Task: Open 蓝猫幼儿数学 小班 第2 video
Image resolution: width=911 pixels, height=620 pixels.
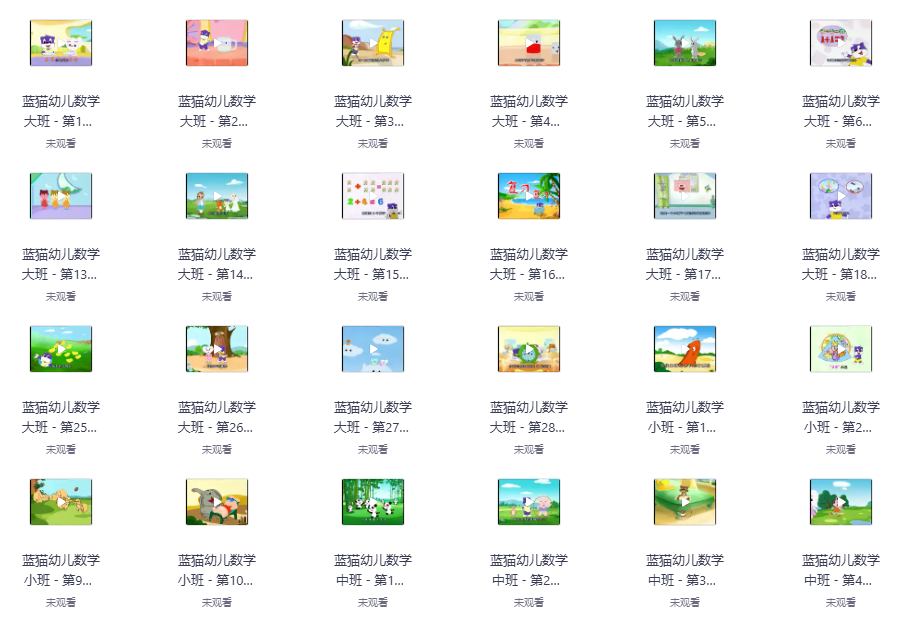Action: (x=841, y=349)
